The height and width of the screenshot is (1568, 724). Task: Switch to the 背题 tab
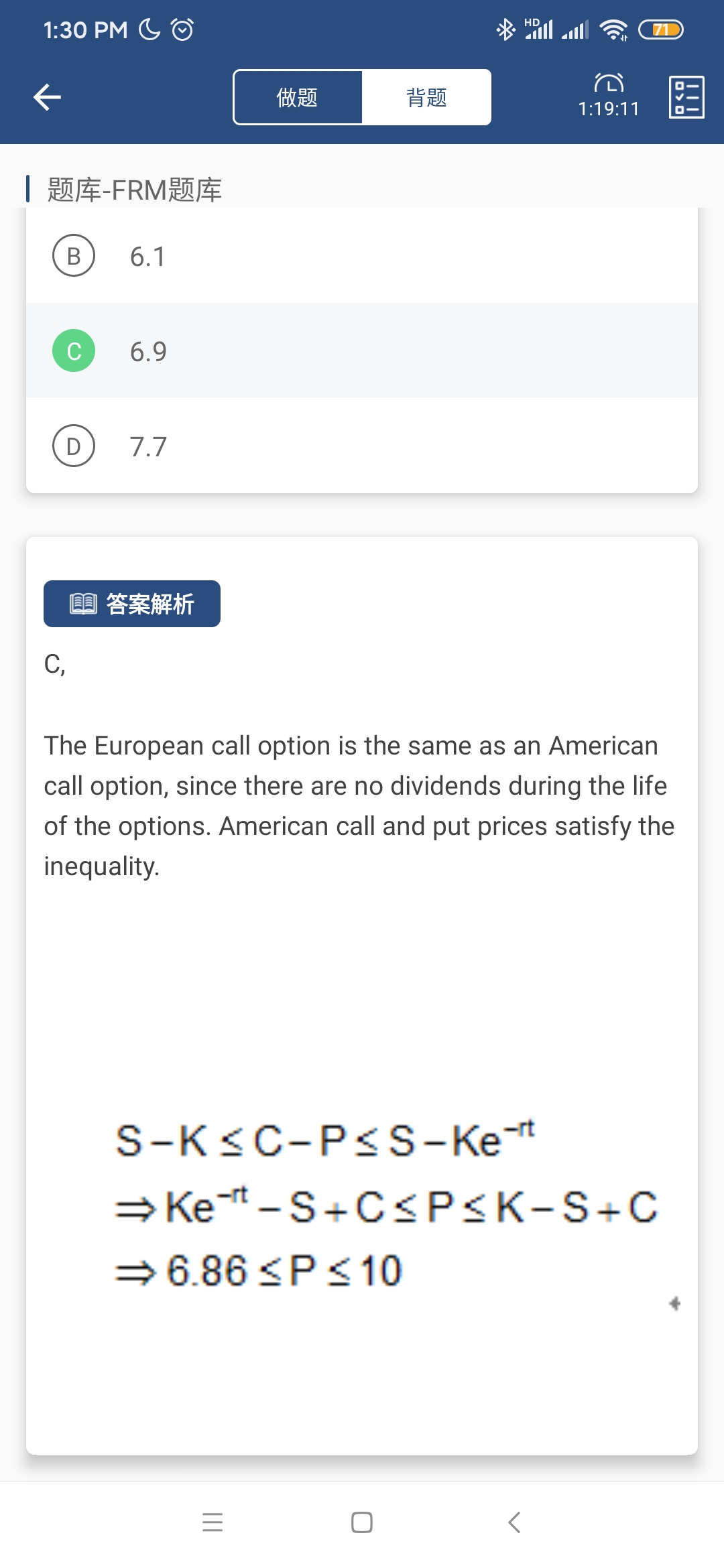pos(426,97)
